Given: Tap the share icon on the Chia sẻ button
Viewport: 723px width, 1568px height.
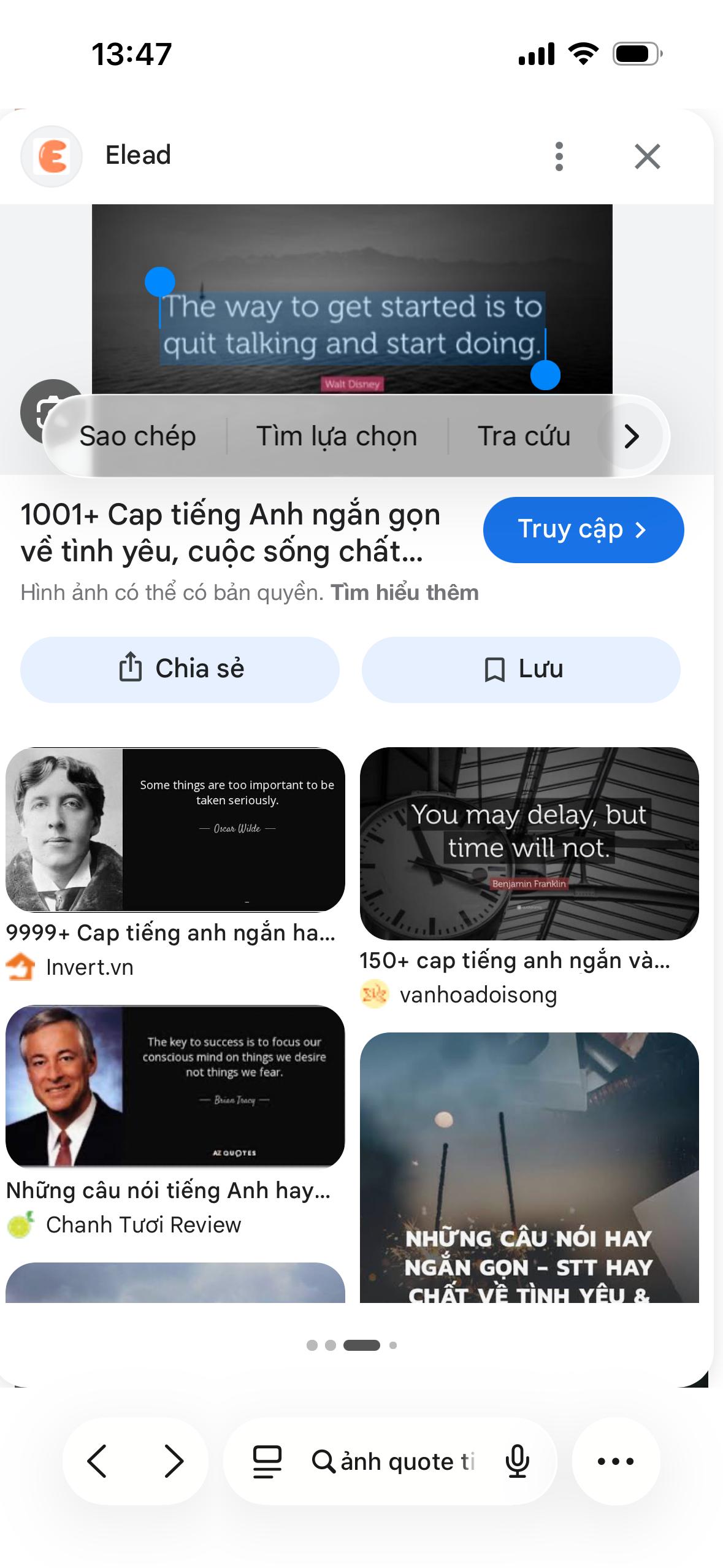Looking at the screenshot, I should (130, 669).
